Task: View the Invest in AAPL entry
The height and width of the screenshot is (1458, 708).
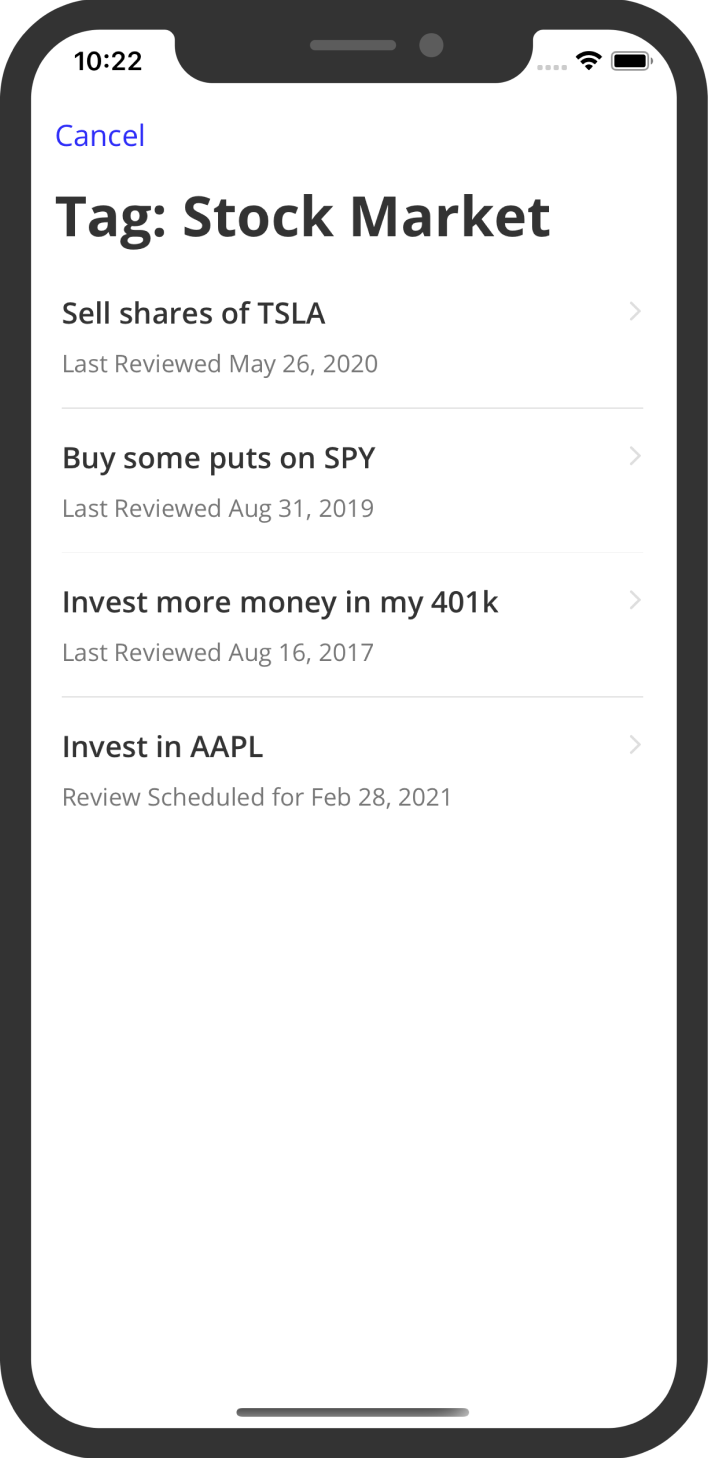Action: coord(352,770)
